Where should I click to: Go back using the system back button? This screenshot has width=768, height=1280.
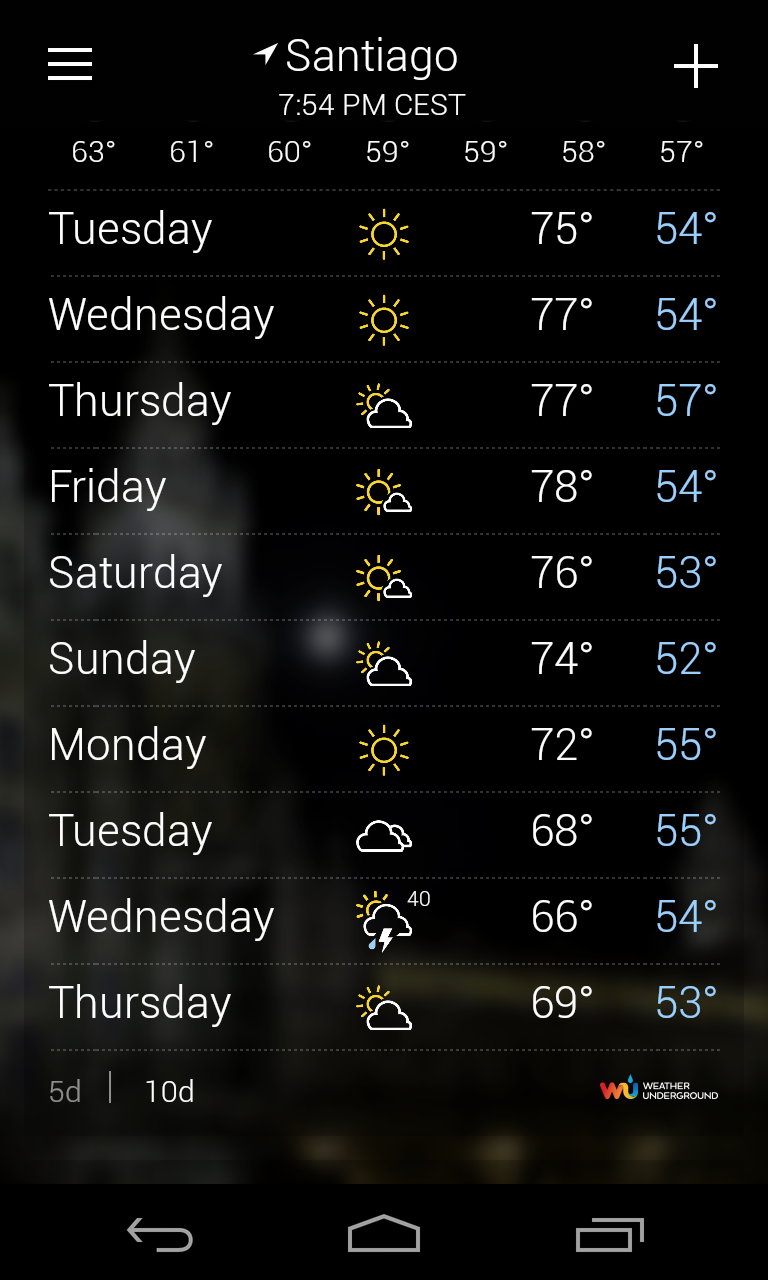click(x=160, y=1234)
